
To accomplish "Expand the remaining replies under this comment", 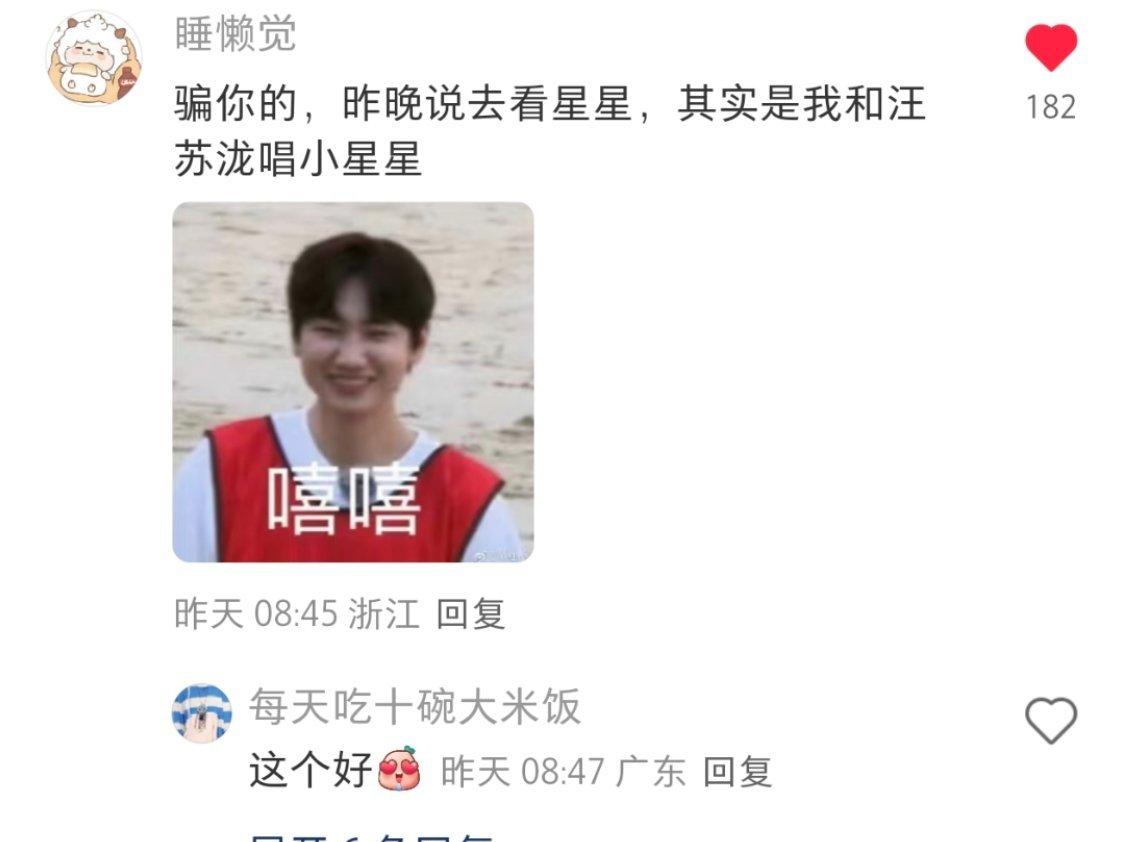I will tap(370, 836).
